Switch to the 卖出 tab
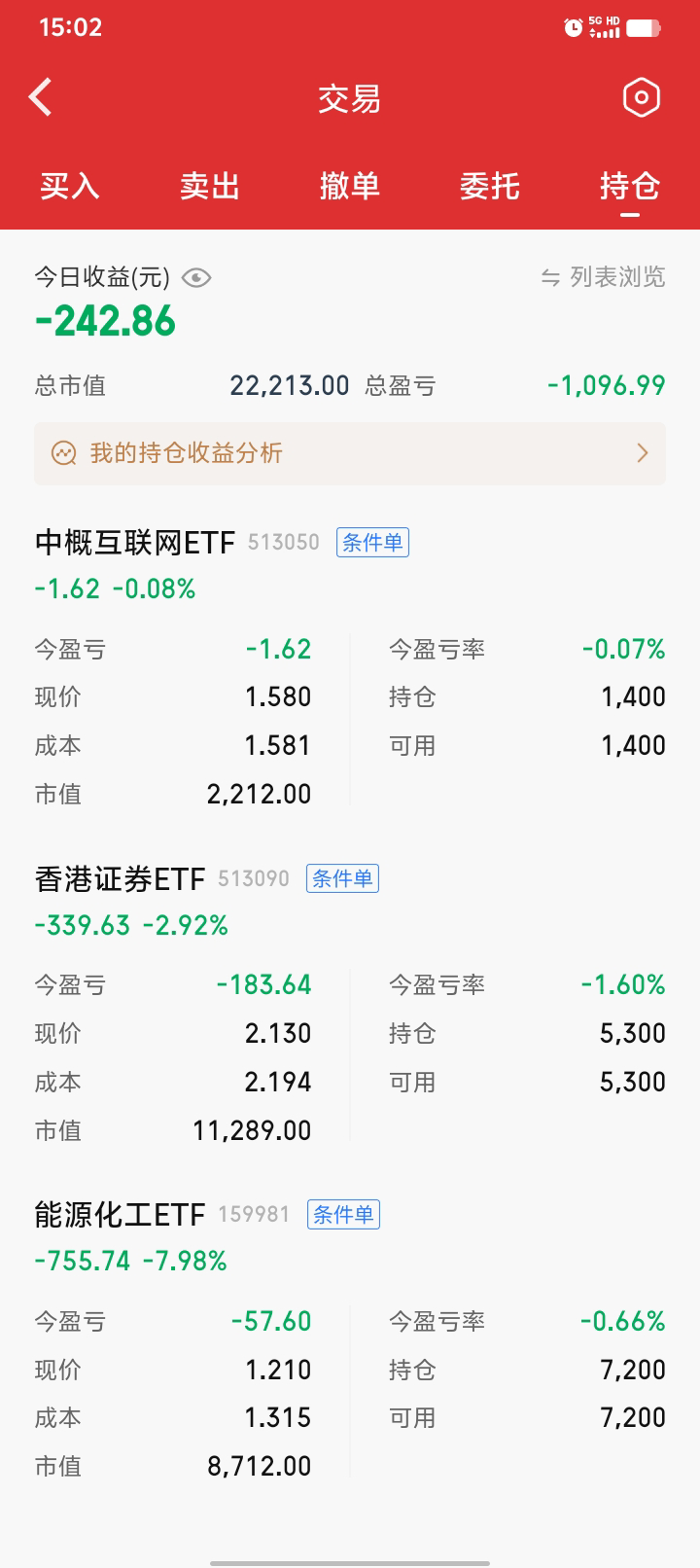The width and height of the screenshot is (700, 1568). tap(210, 185)
